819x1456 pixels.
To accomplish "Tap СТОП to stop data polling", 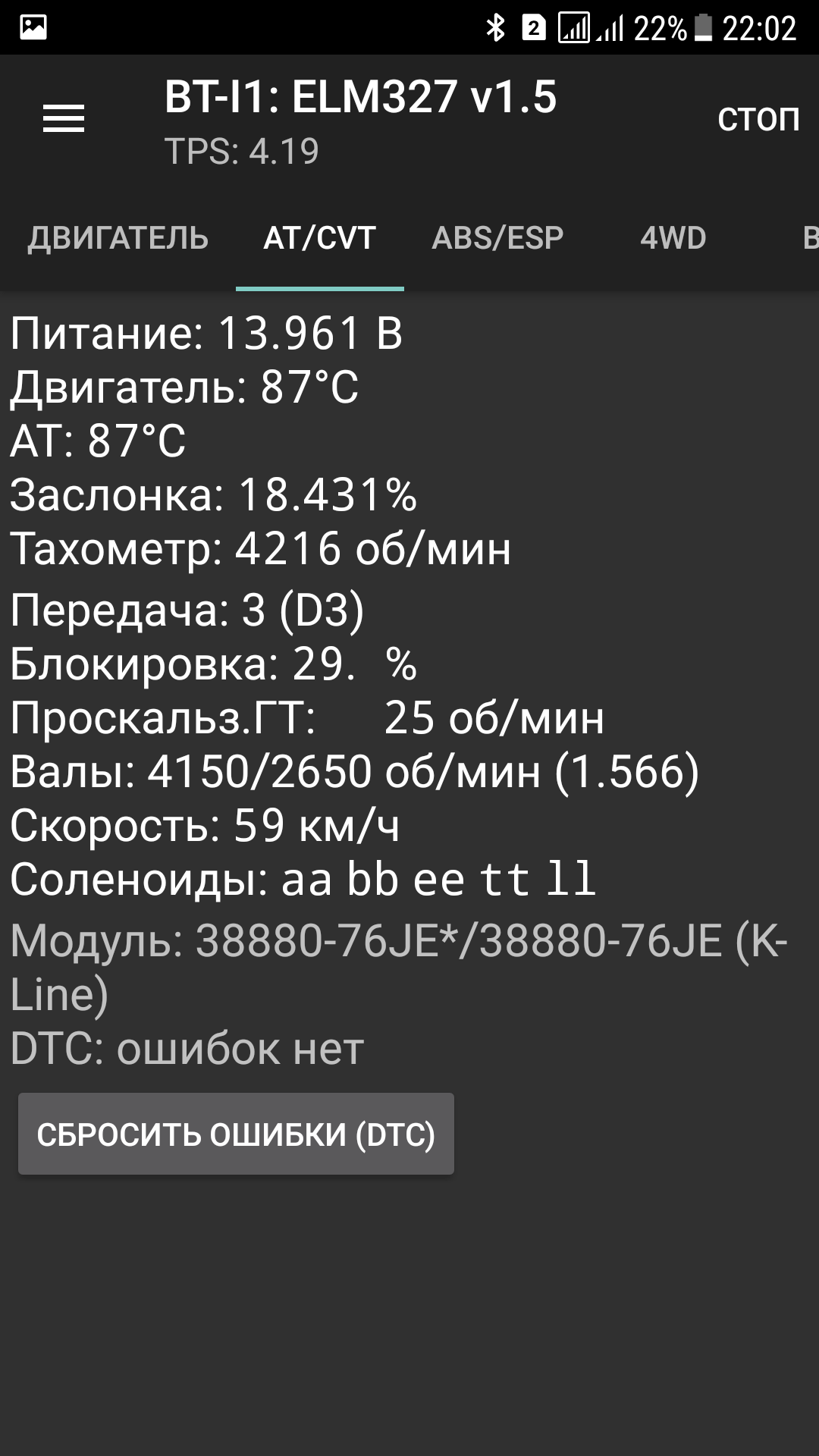I will pos(758,119).
